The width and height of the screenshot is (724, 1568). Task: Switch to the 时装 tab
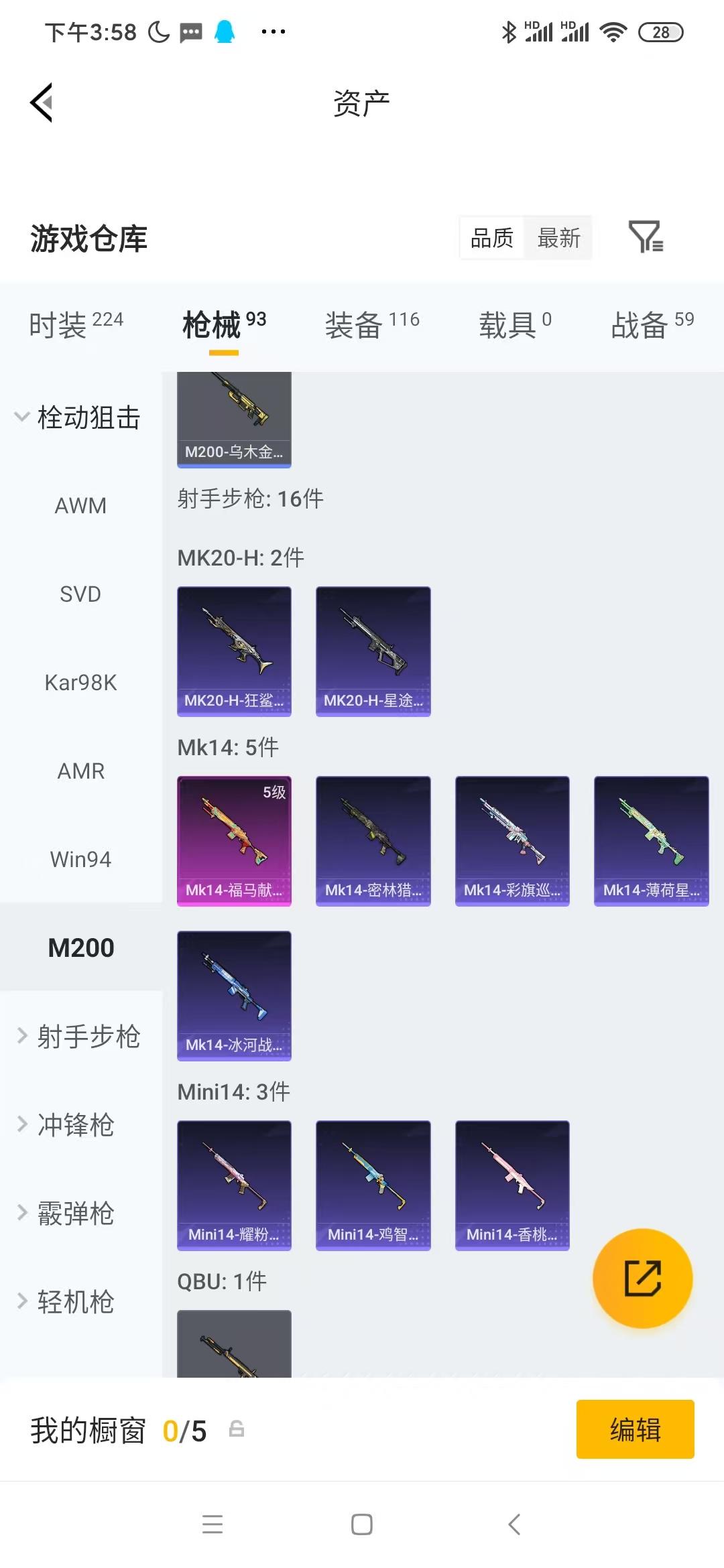coord(76,324)
